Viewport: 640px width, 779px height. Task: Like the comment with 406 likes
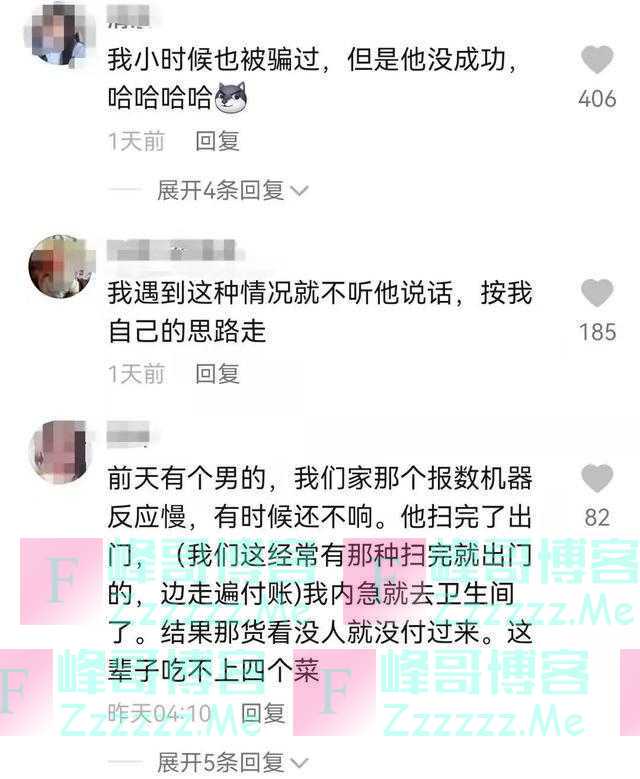pyautogui.click(x=597, y=61)
